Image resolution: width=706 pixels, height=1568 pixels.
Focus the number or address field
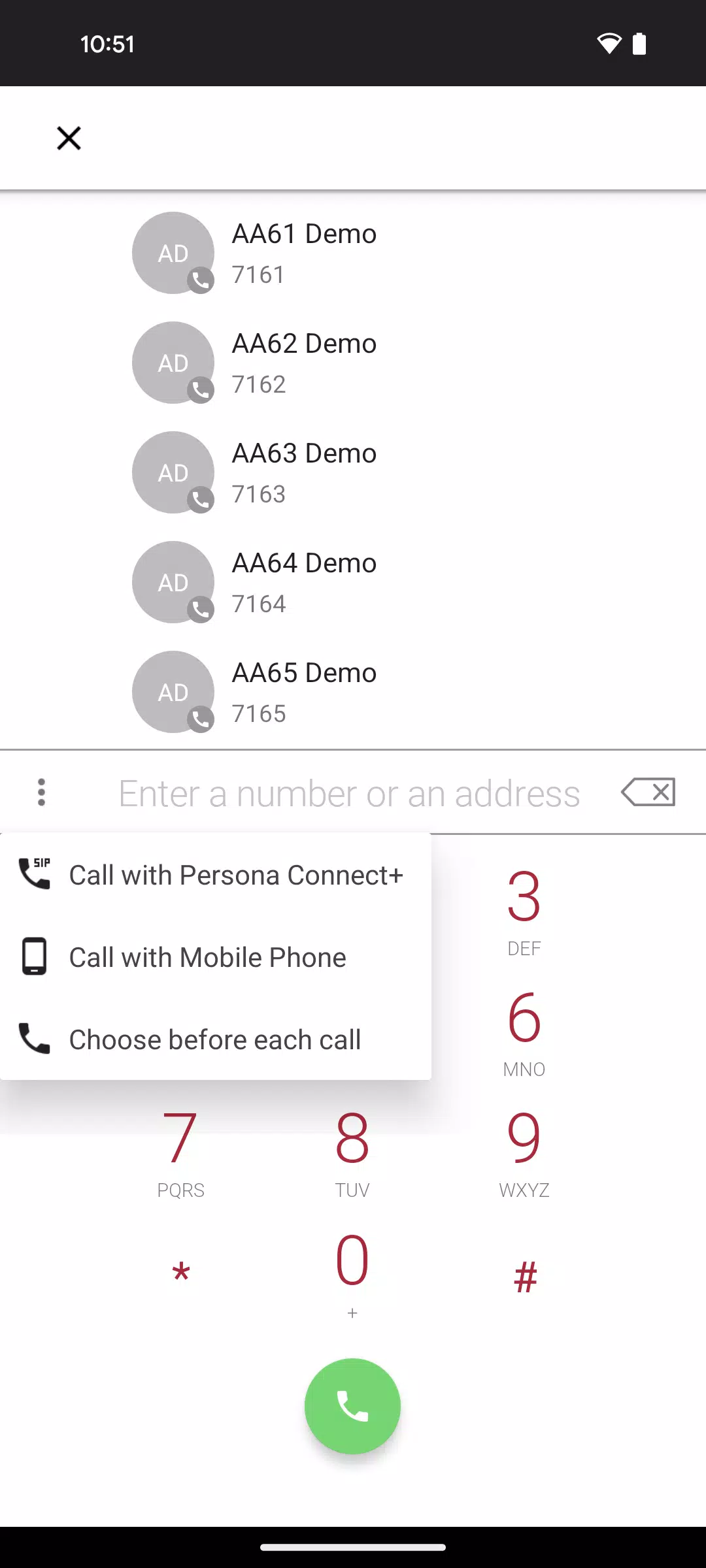(349, 793)
